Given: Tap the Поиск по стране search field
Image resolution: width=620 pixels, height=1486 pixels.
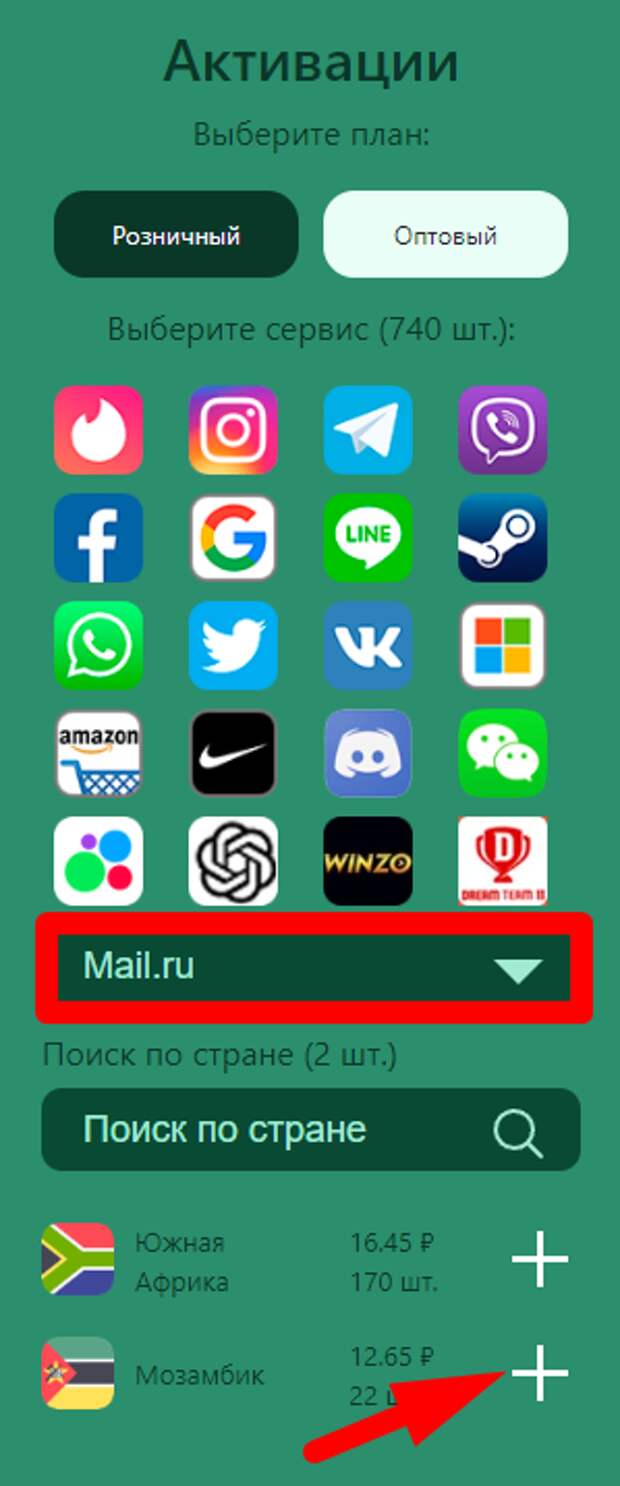Looking at the screenshot, I should [x=280, y=1130].
